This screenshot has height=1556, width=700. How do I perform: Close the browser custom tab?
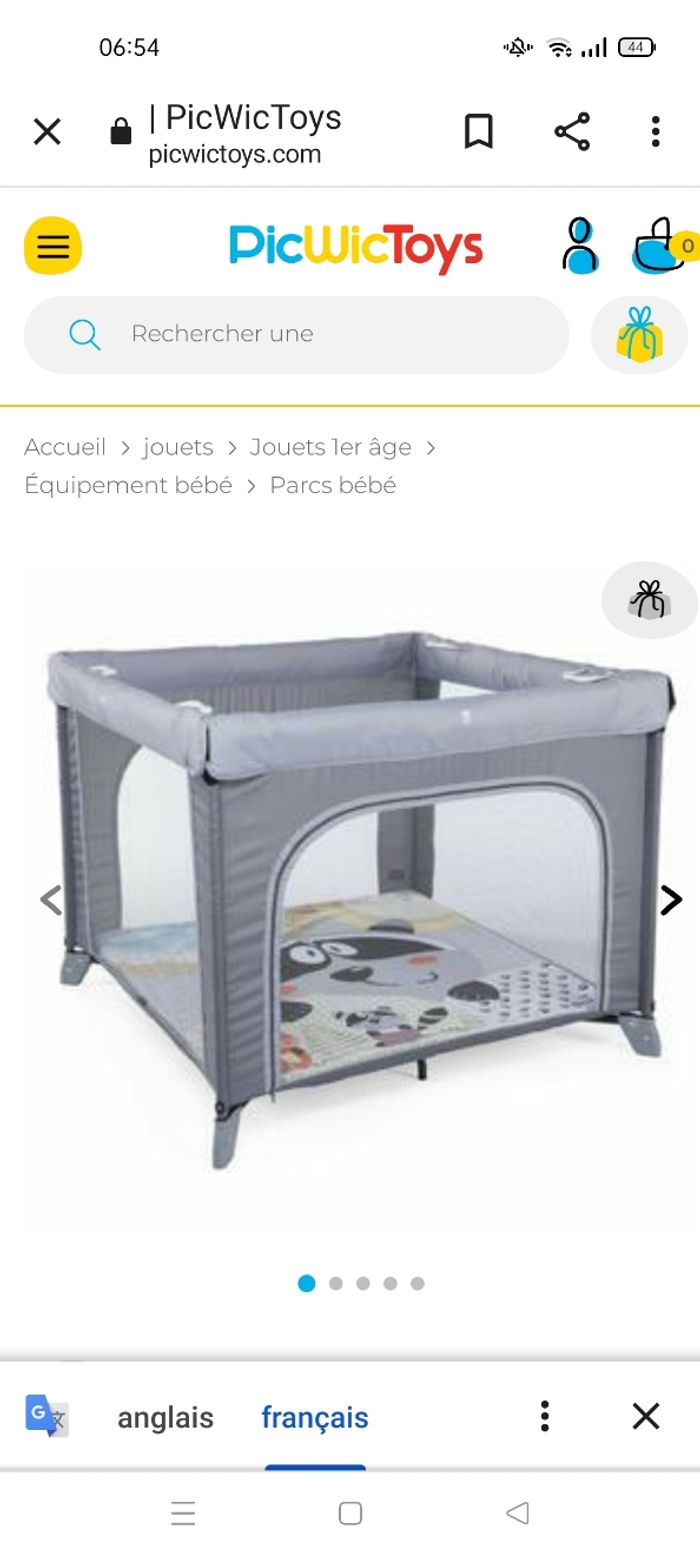point(47,132)
